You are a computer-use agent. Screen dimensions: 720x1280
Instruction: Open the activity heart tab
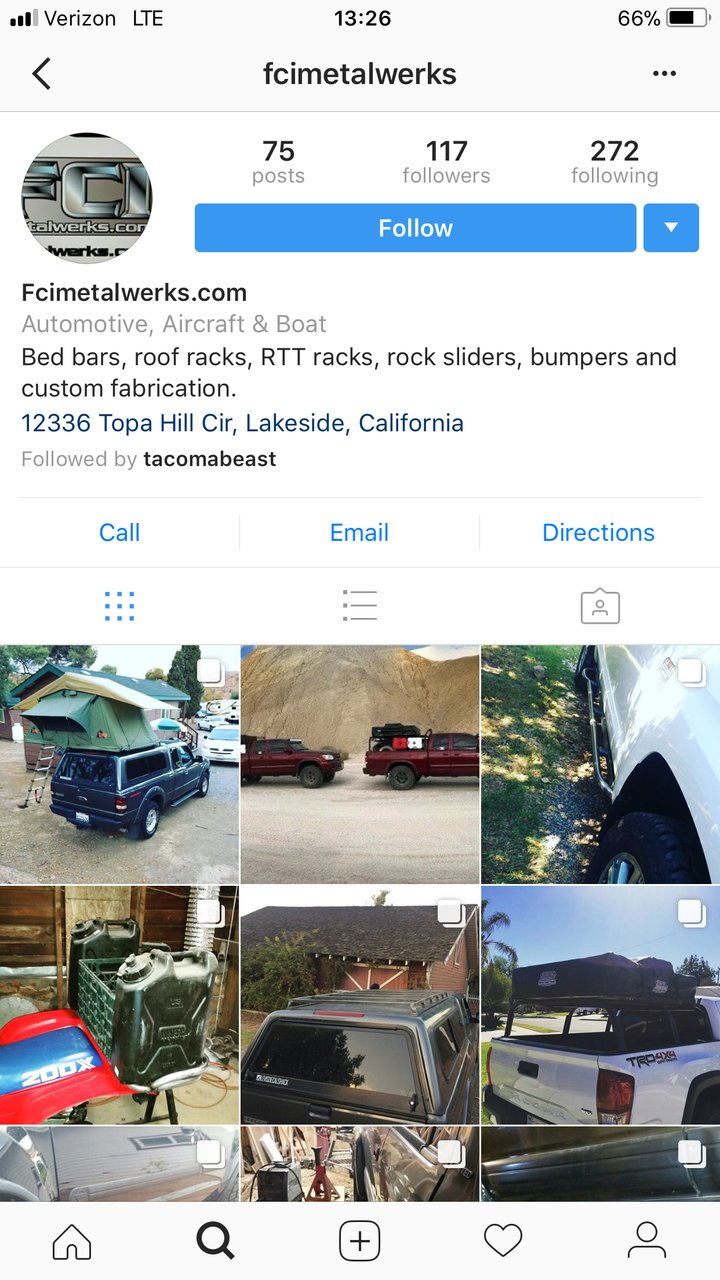[x=503, y=1241]
